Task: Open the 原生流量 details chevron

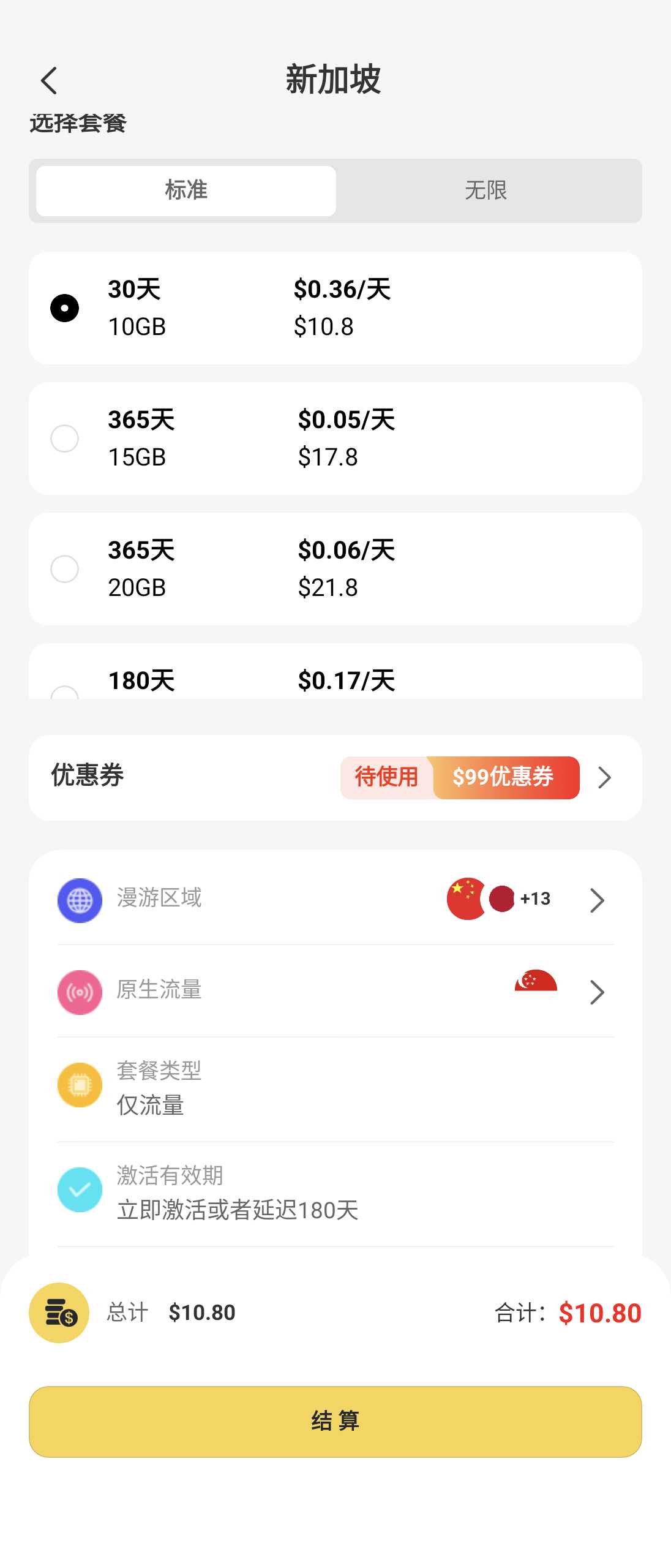Action: click(x=596, y=992)
